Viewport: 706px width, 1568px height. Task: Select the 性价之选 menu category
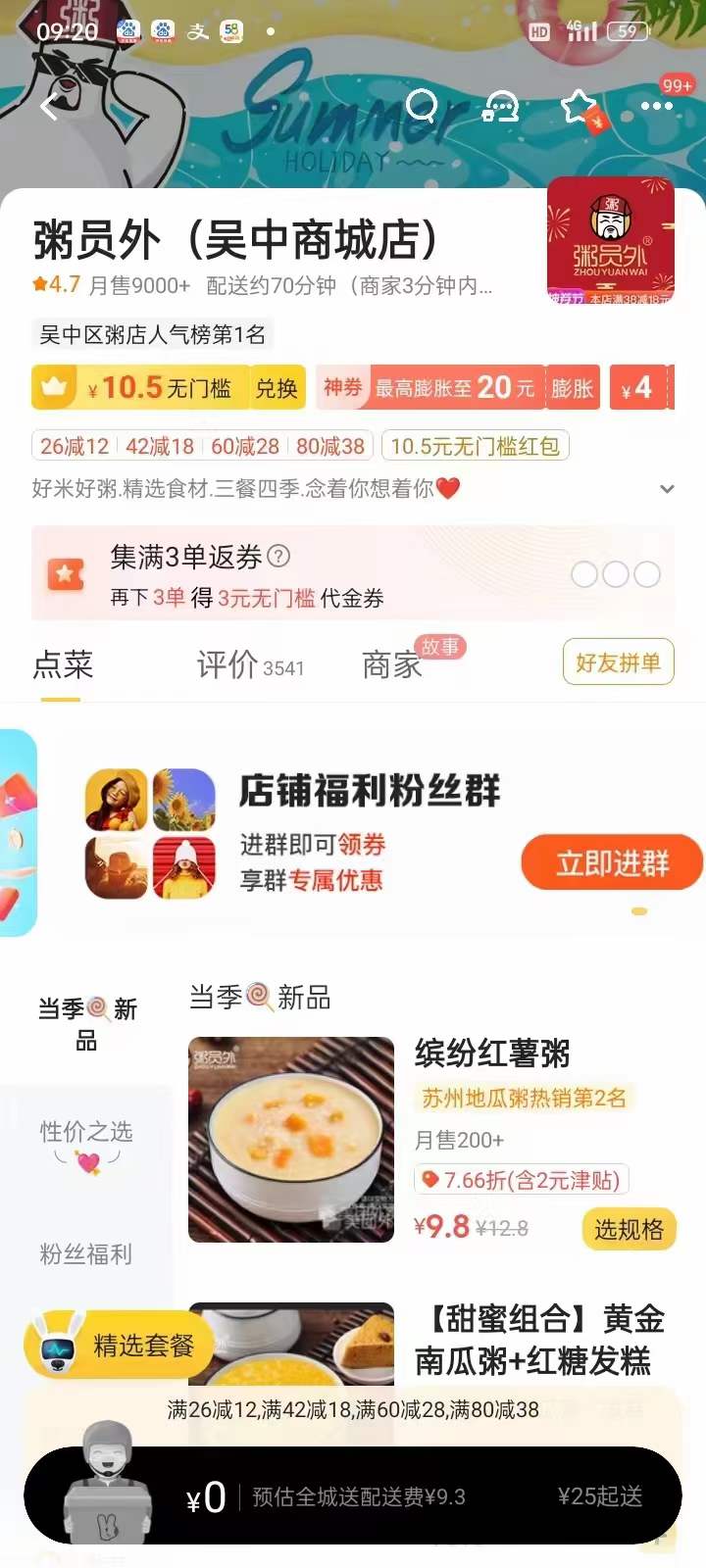pyautogui.click(x=86, y=1133)
